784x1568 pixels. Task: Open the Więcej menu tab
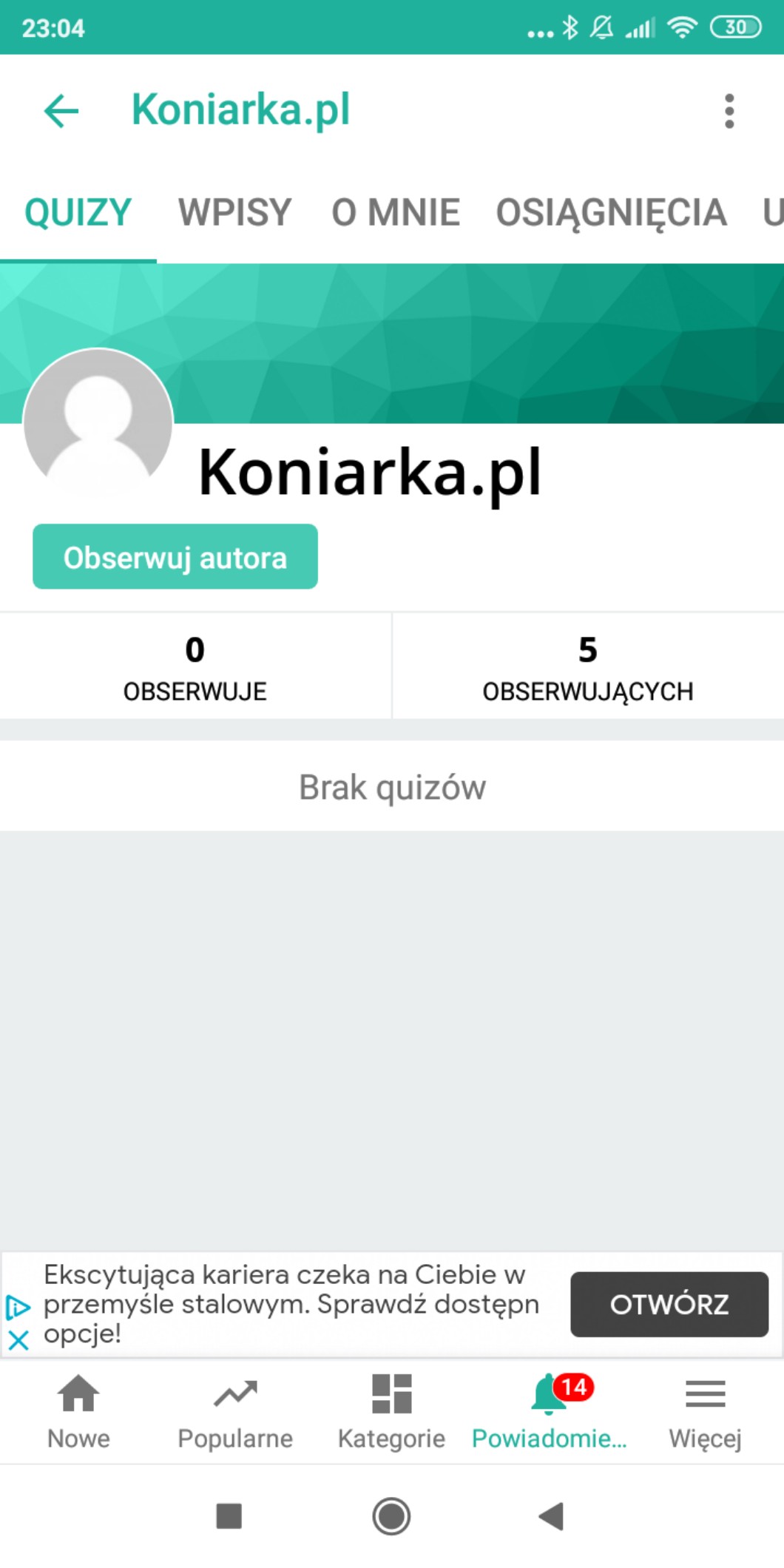coord(705,1410)
